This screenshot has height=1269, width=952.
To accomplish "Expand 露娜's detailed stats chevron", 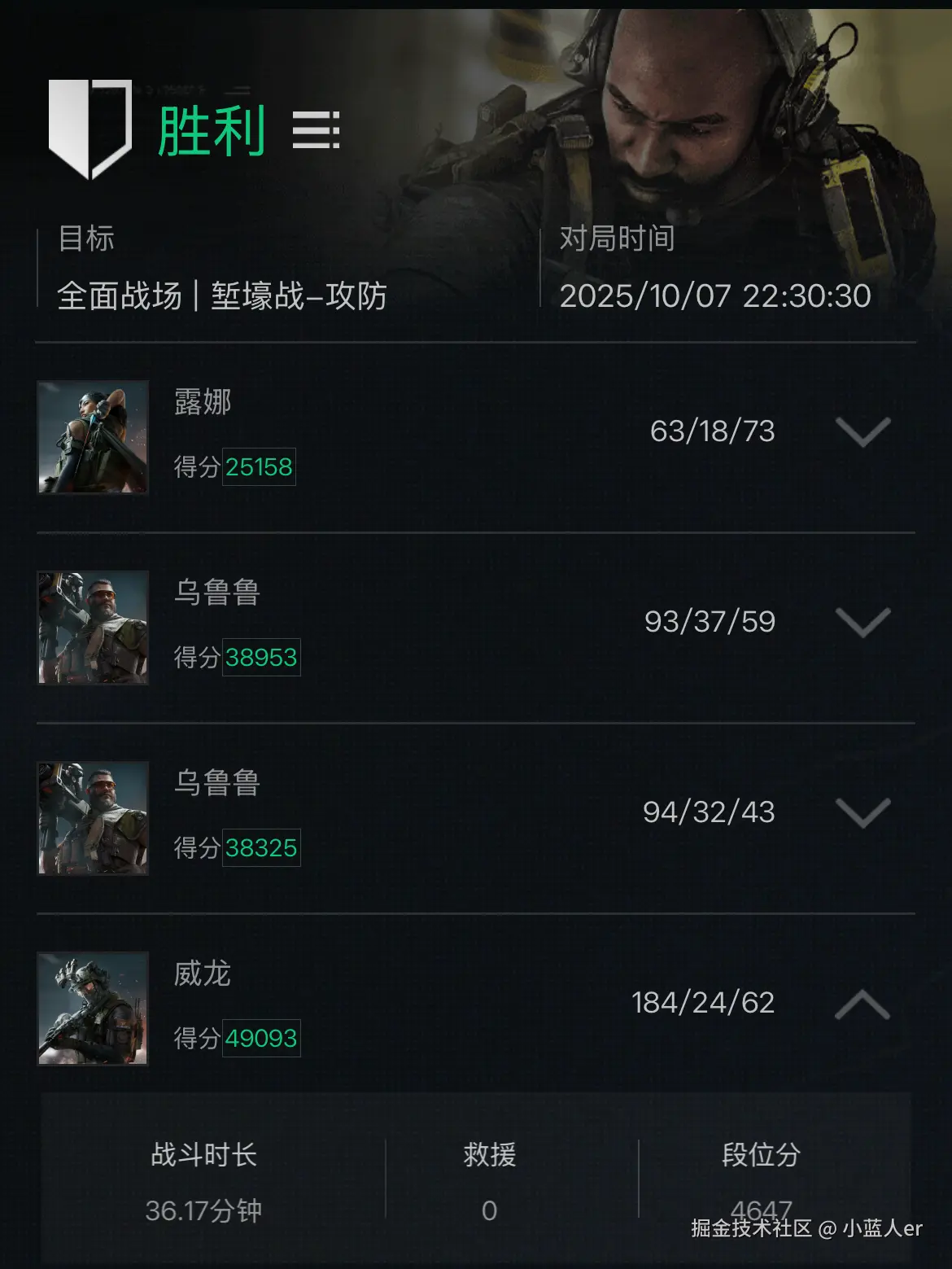I will coord(864,434).
